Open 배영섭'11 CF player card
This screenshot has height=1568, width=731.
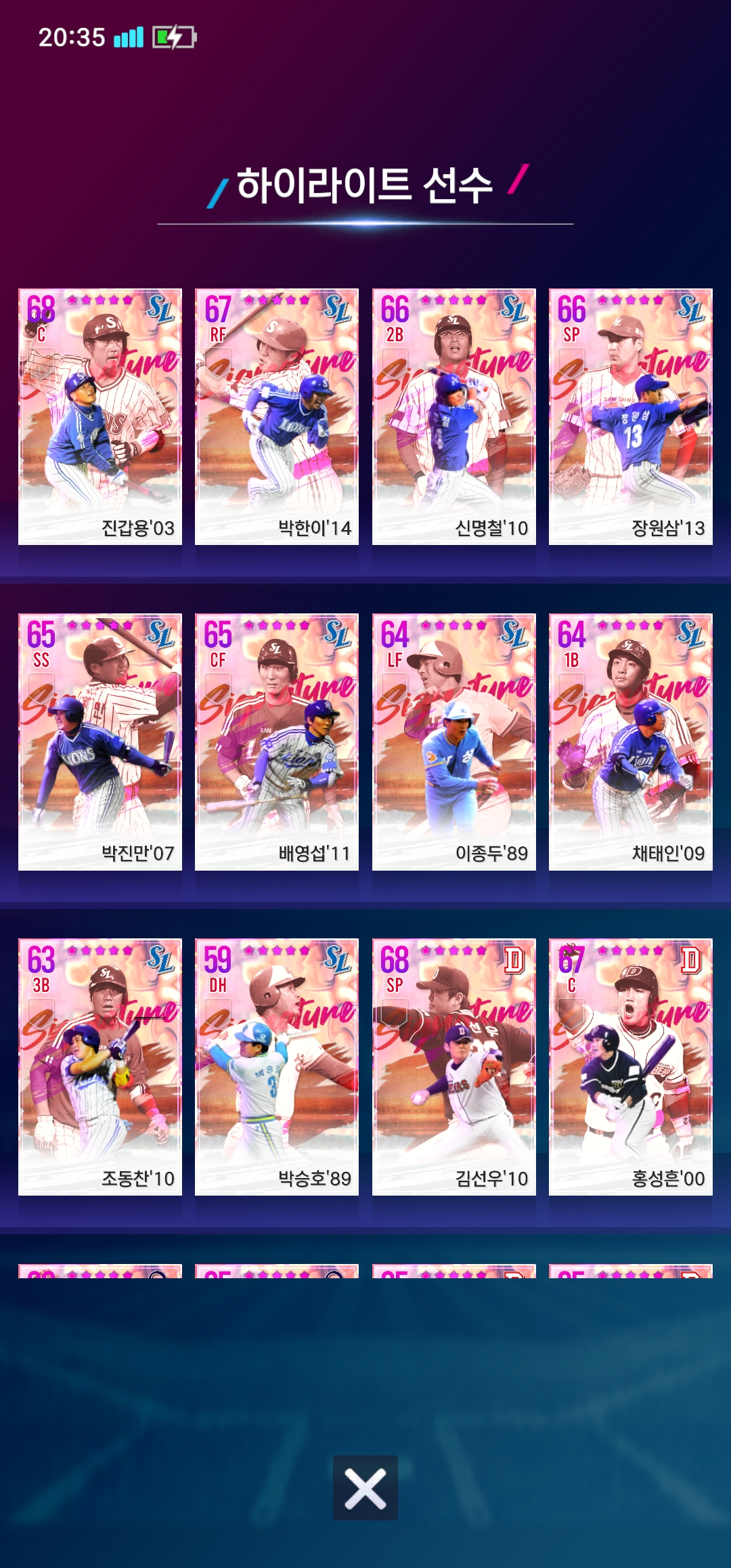277,742
